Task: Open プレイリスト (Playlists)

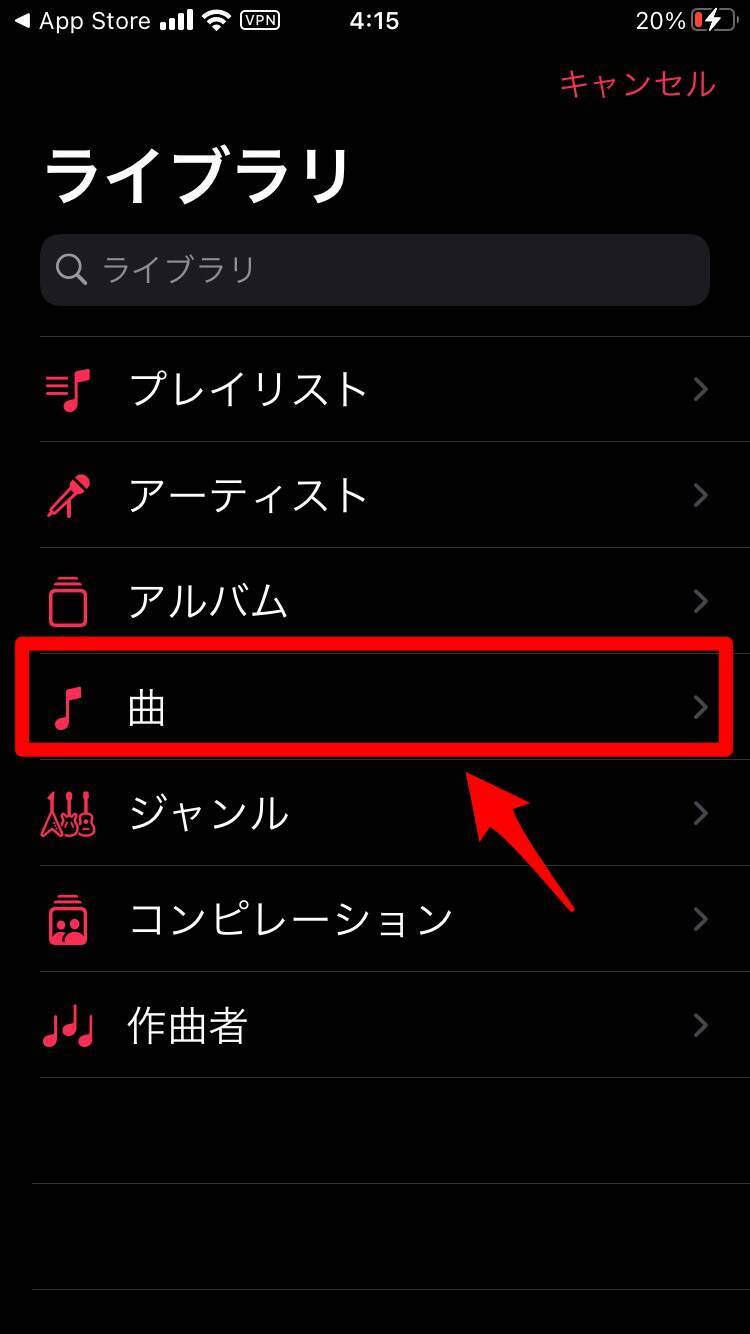Action: coord(375,389)
